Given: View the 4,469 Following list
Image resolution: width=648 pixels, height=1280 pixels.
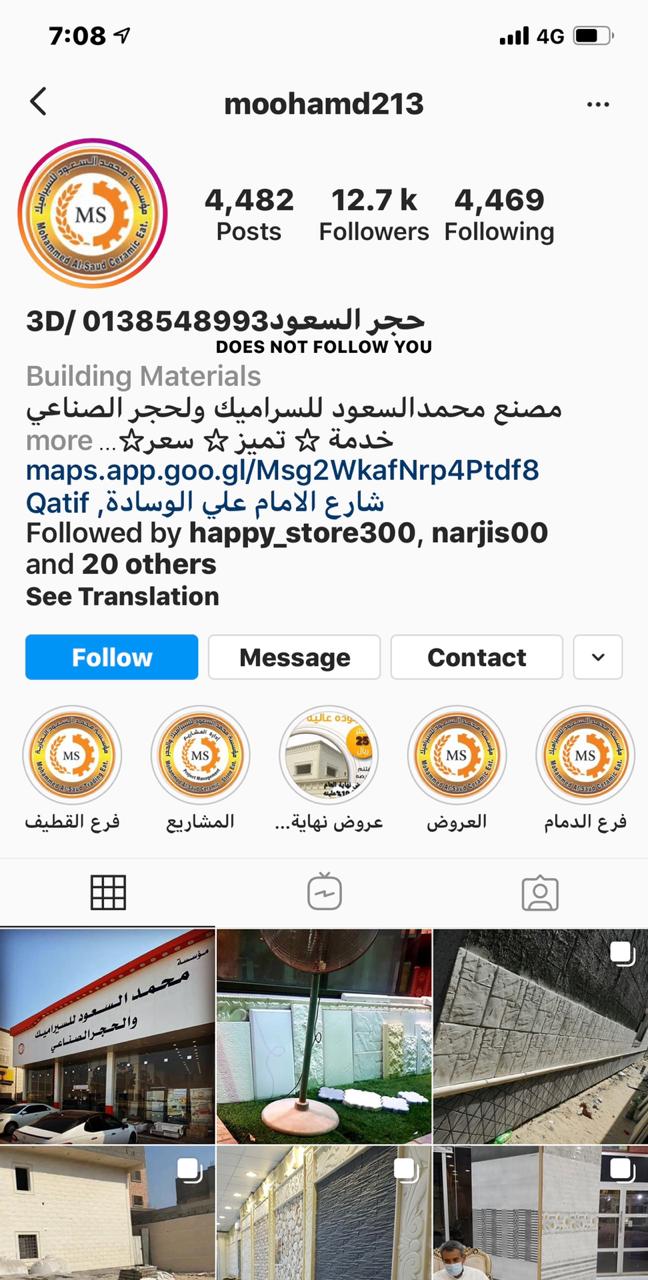Looking at the screenshot, I should click(x=499, y=214).
